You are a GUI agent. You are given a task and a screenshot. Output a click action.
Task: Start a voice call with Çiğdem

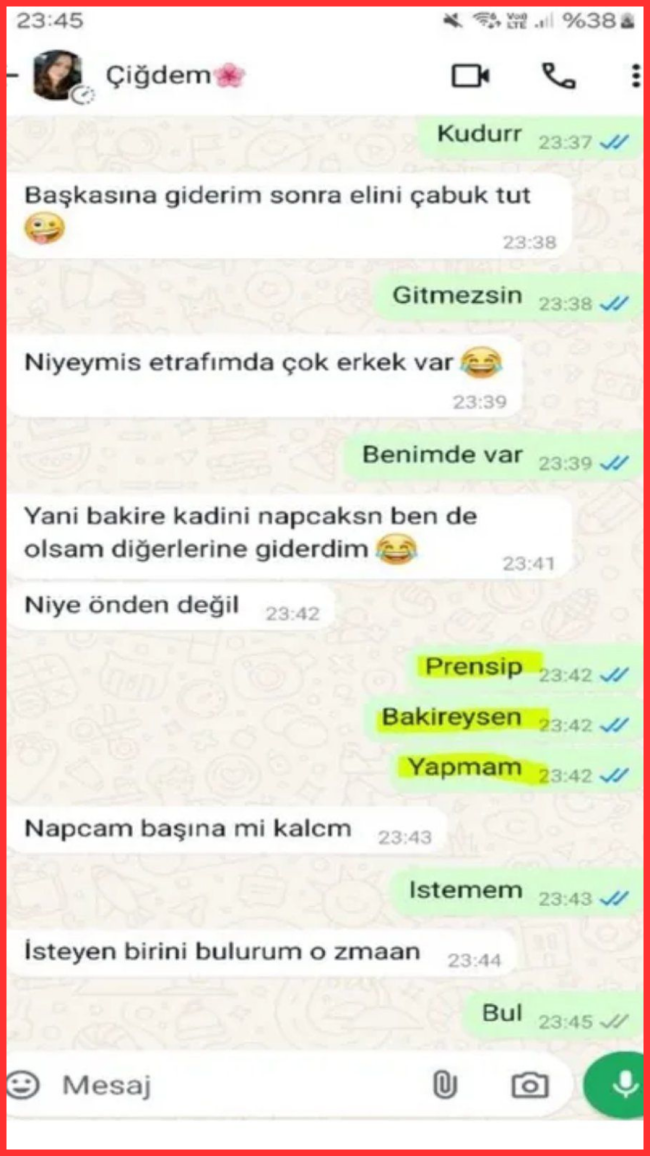click(x=558, y=76)
